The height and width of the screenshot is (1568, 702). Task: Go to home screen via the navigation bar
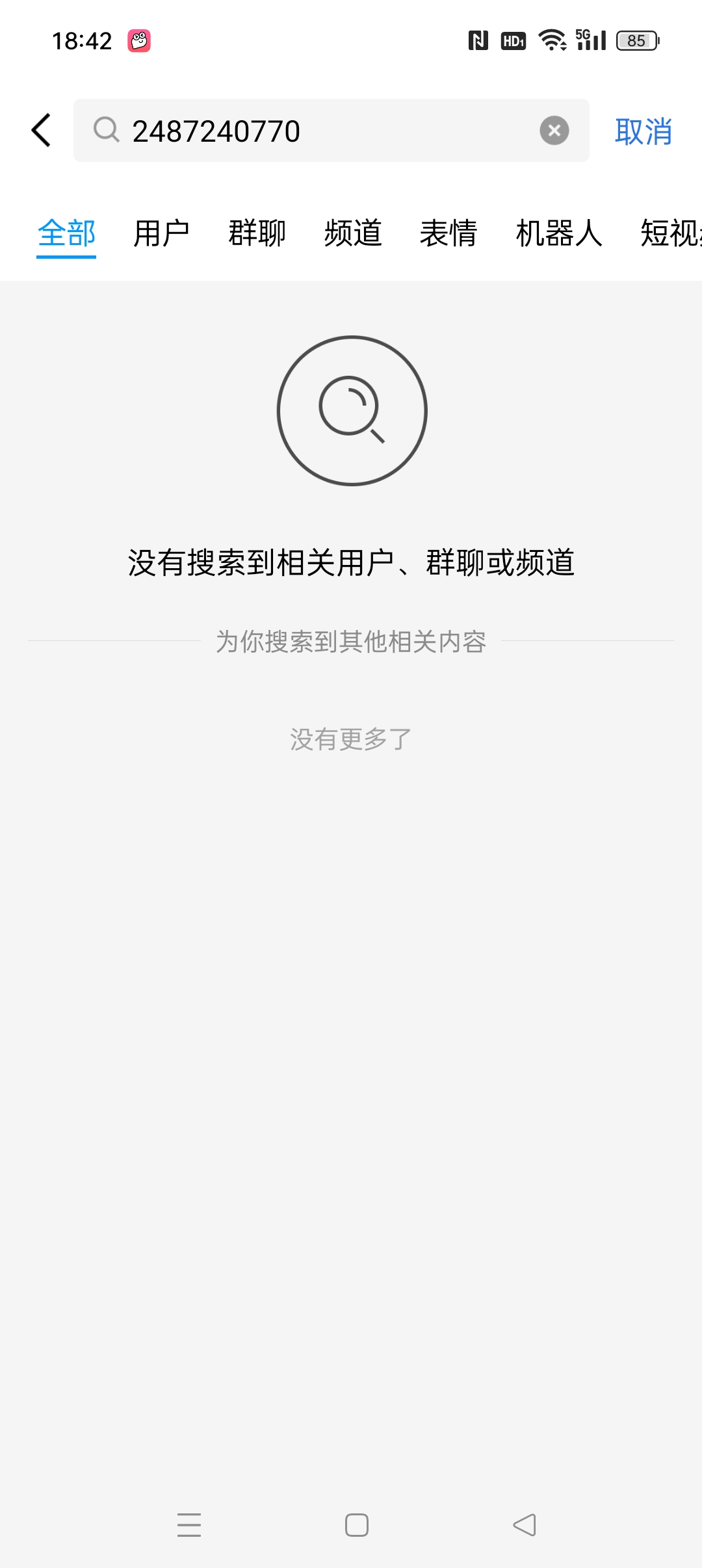[357, 1524]
